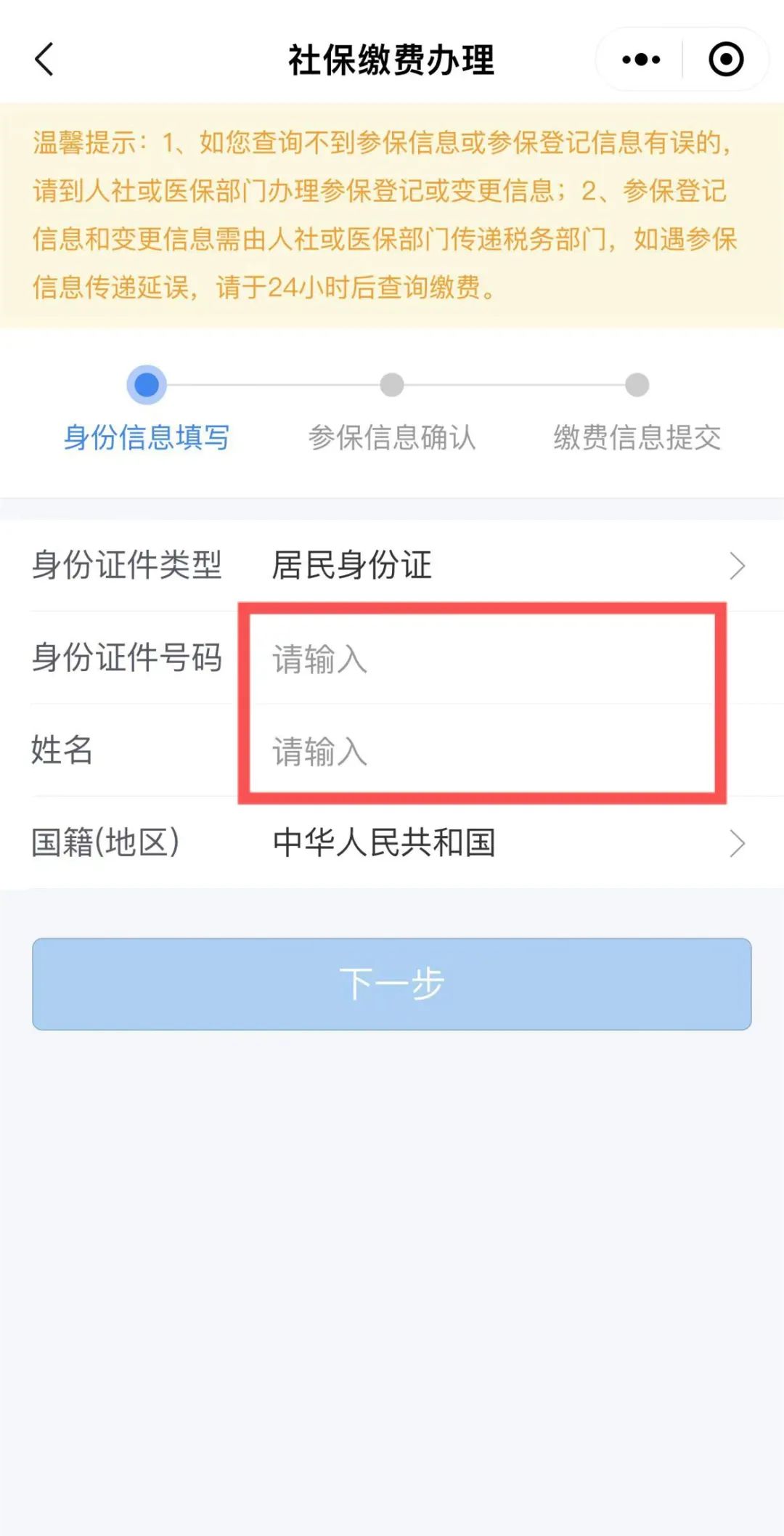Open the 身份证件类型 selector

[x=392, y=566]
